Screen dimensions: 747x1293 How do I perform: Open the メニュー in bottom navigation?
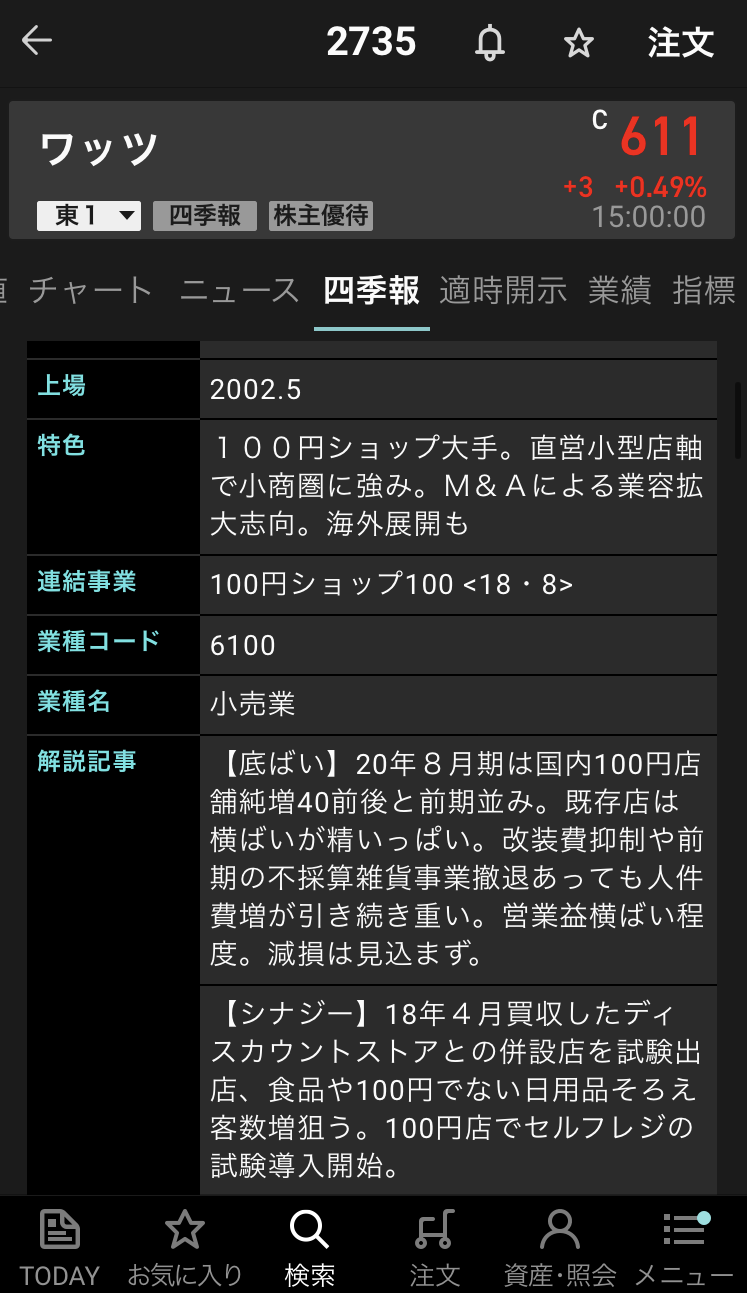coord(684,1245)
